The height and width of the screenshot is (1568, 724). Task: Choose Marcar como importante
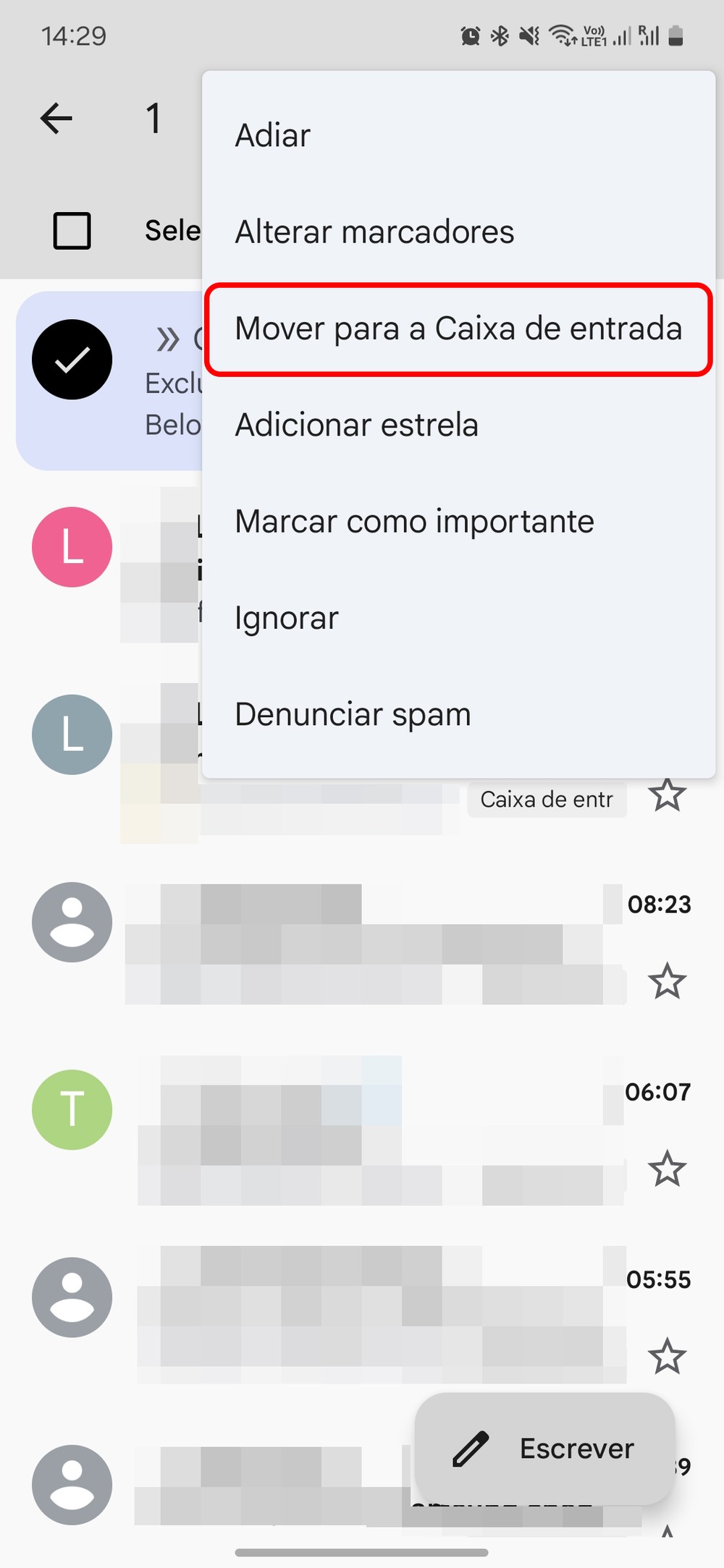tap(414, 522)
